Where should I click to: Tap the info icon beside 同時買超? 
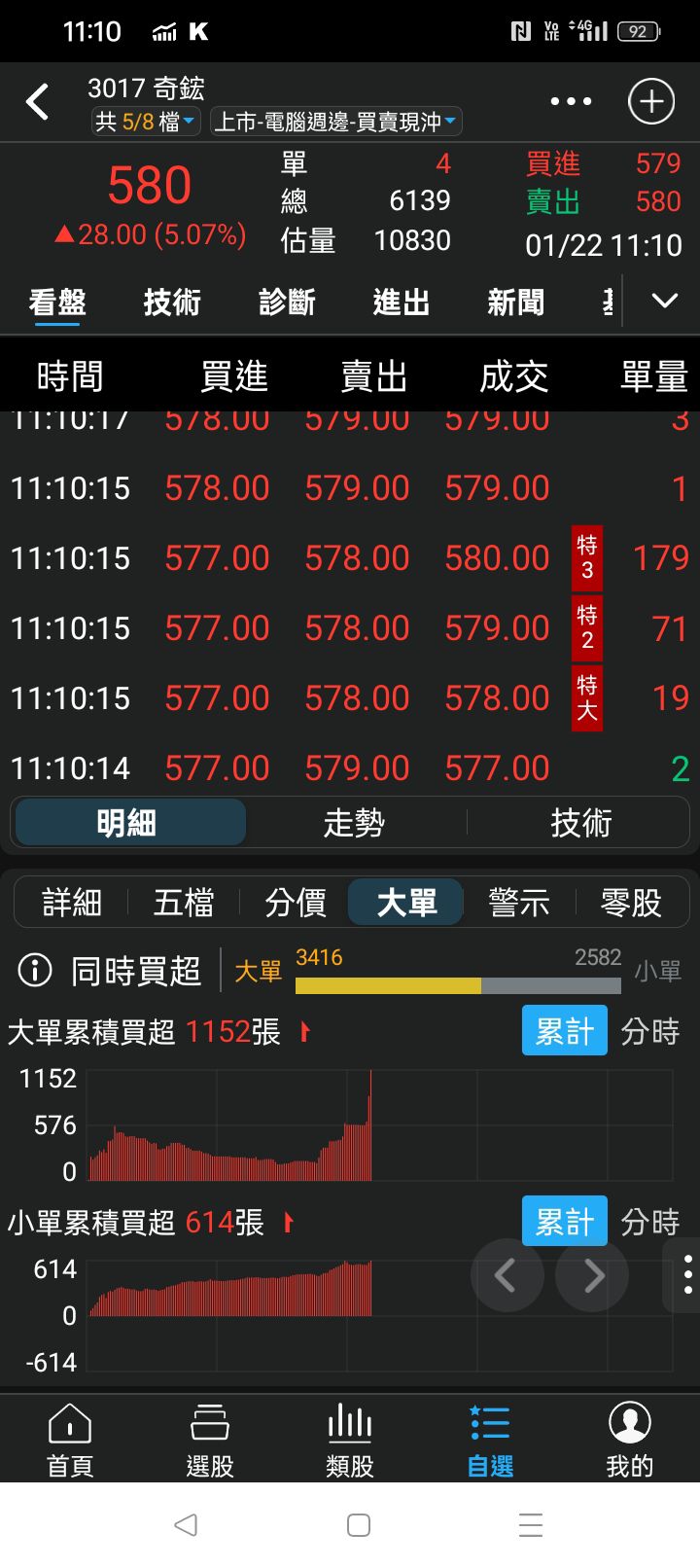pyautogui.click(x=35, y=970)
